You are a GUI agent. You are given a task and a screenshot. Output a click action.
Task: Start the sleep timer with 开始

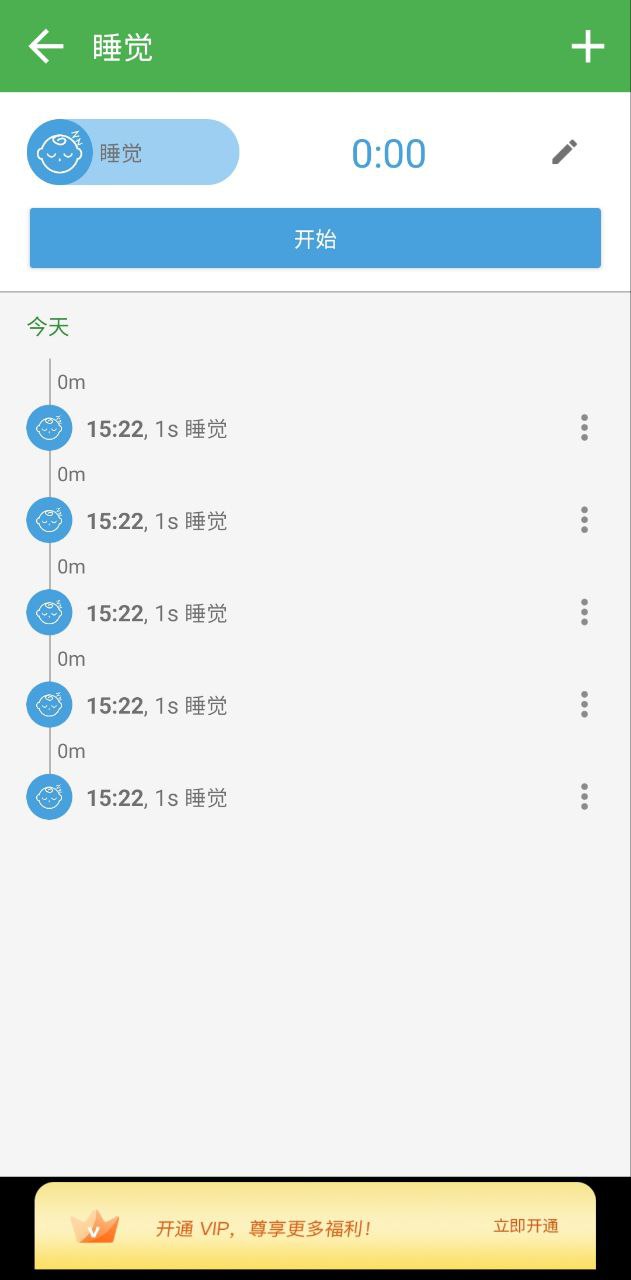315,239
